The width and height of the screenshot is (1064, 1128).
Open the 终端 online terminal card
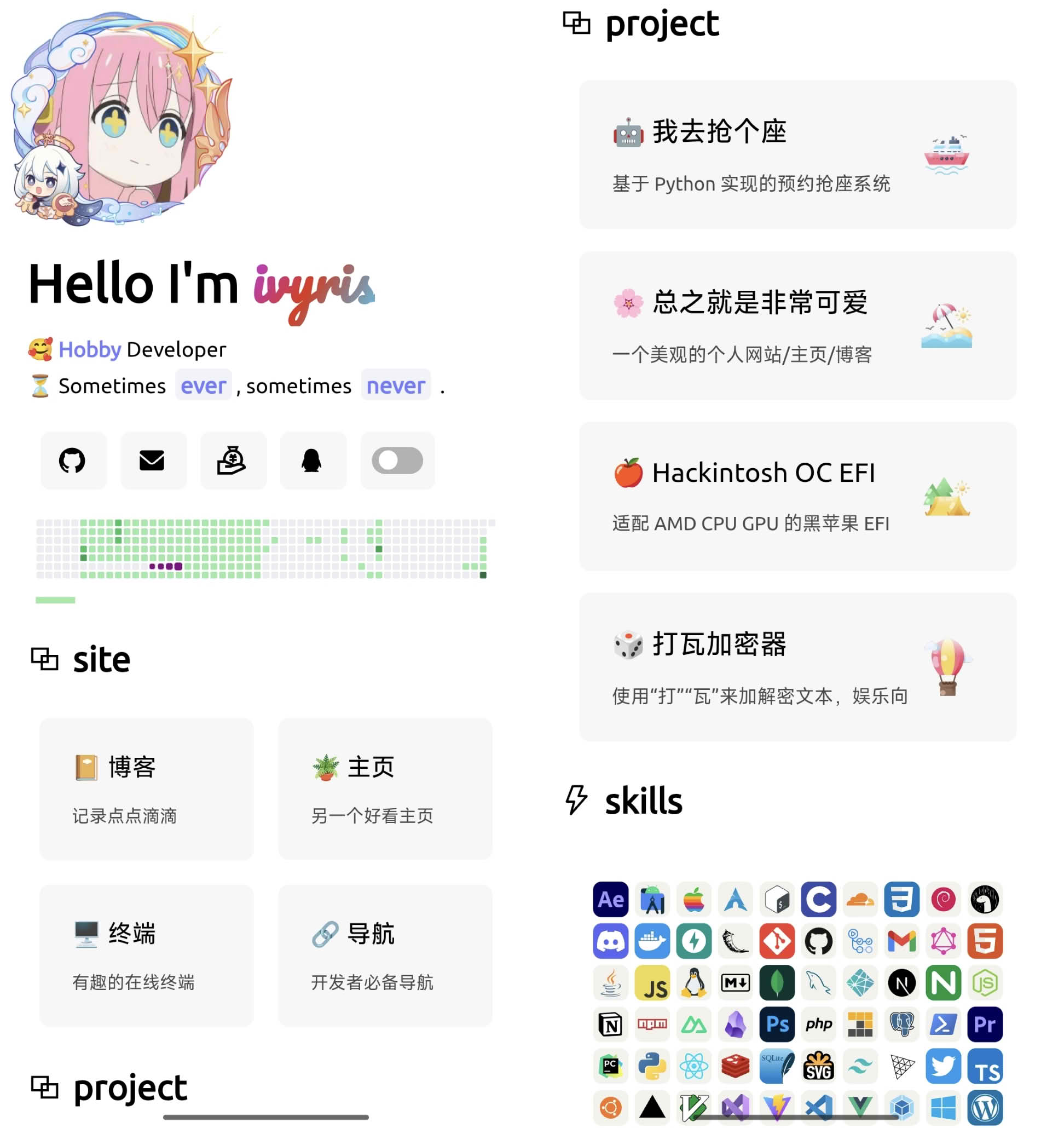tap(146, 956)
